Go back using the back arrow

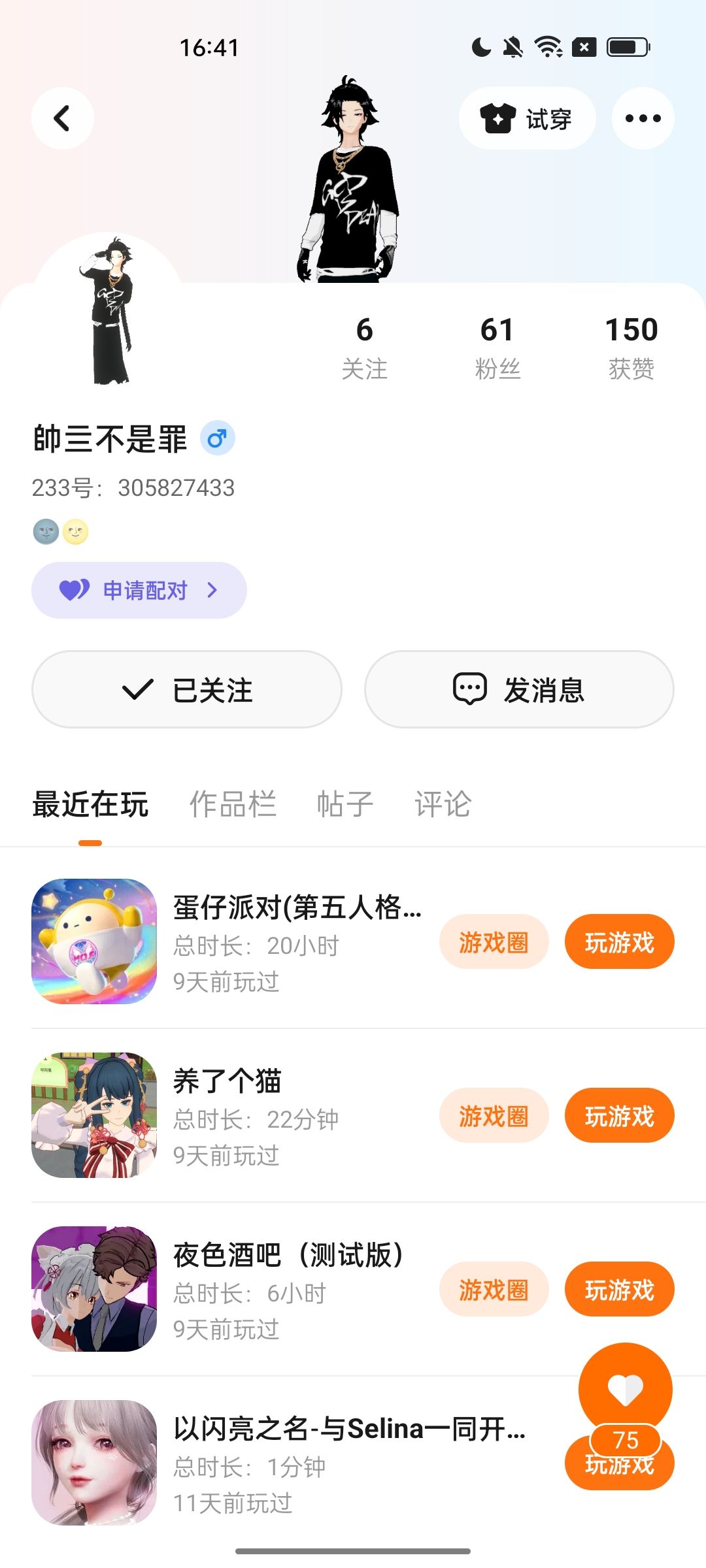[x=63, y=118]
